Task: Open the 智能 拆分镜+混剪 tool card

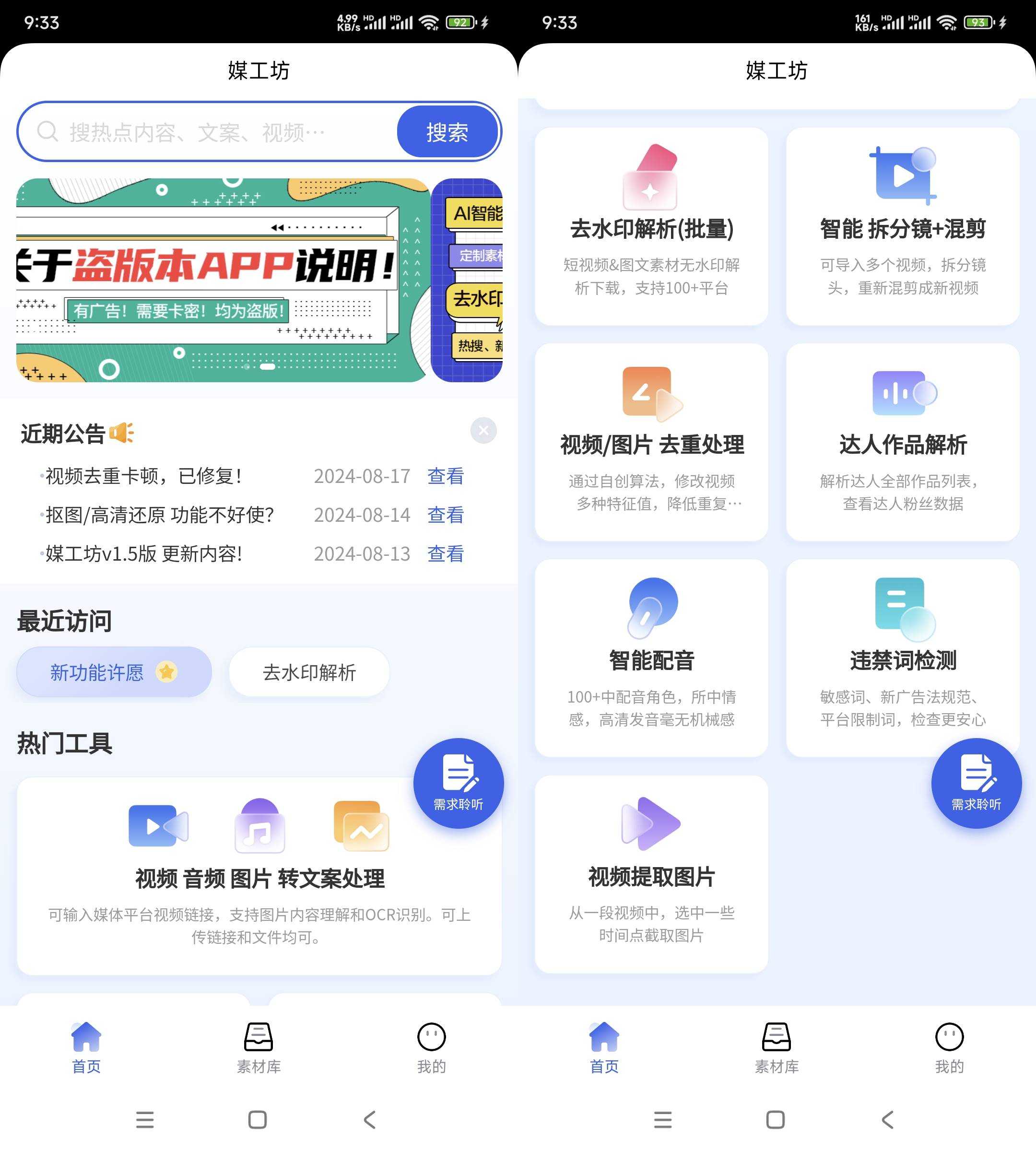Action: 902,226
